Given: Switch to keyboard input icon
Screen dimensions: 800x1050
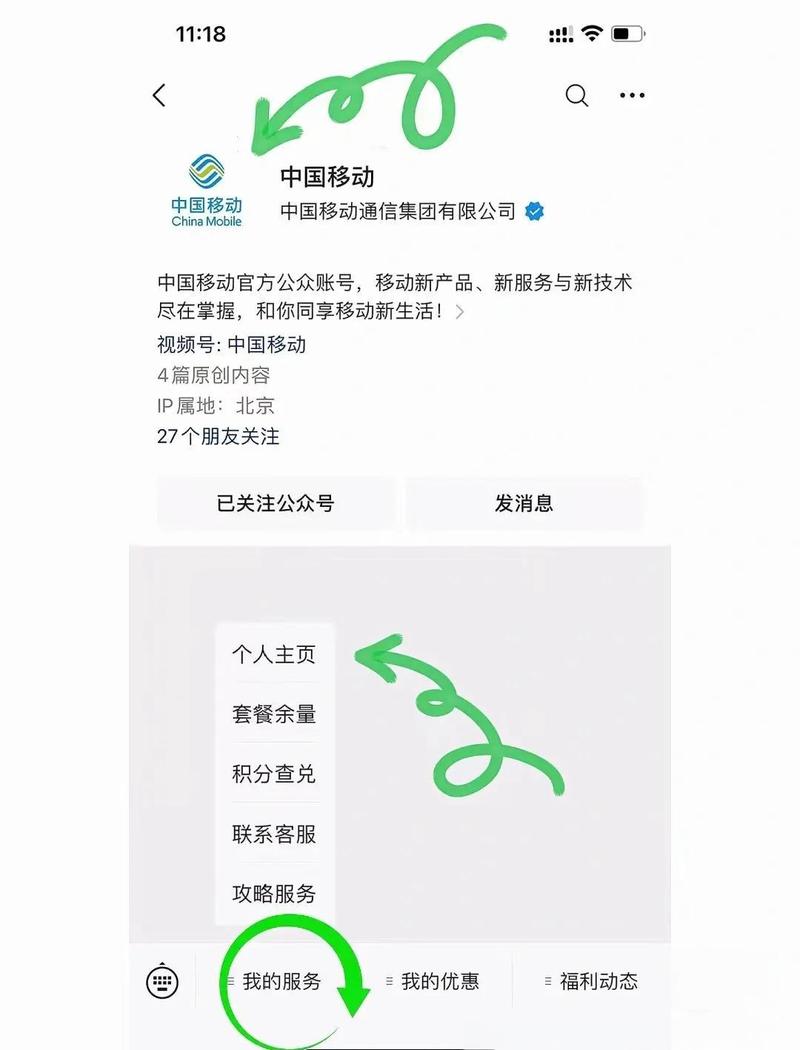Looking at the screenshot, I should 162,982.
